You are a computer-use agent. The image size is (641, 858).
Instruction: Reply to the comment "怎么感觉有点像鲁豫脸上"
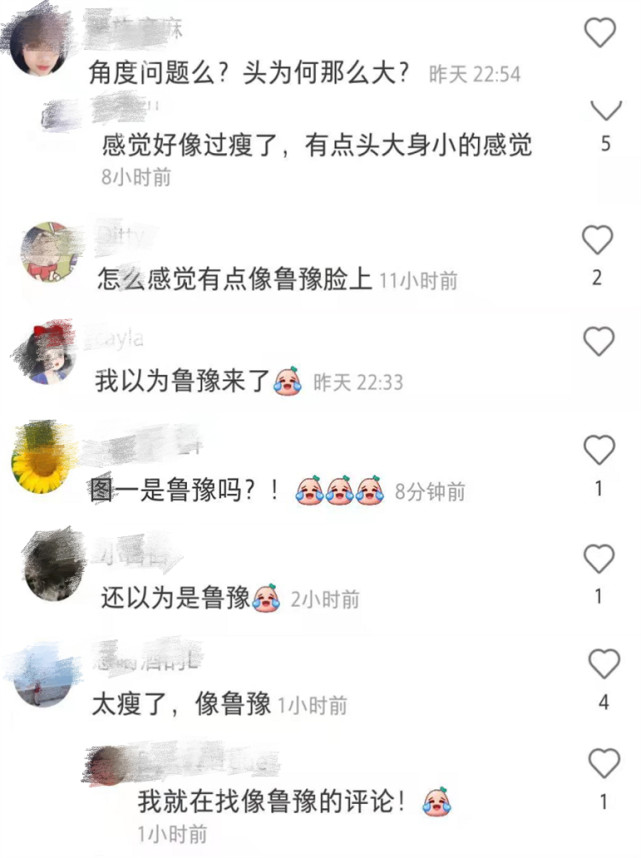coord(234,280)
